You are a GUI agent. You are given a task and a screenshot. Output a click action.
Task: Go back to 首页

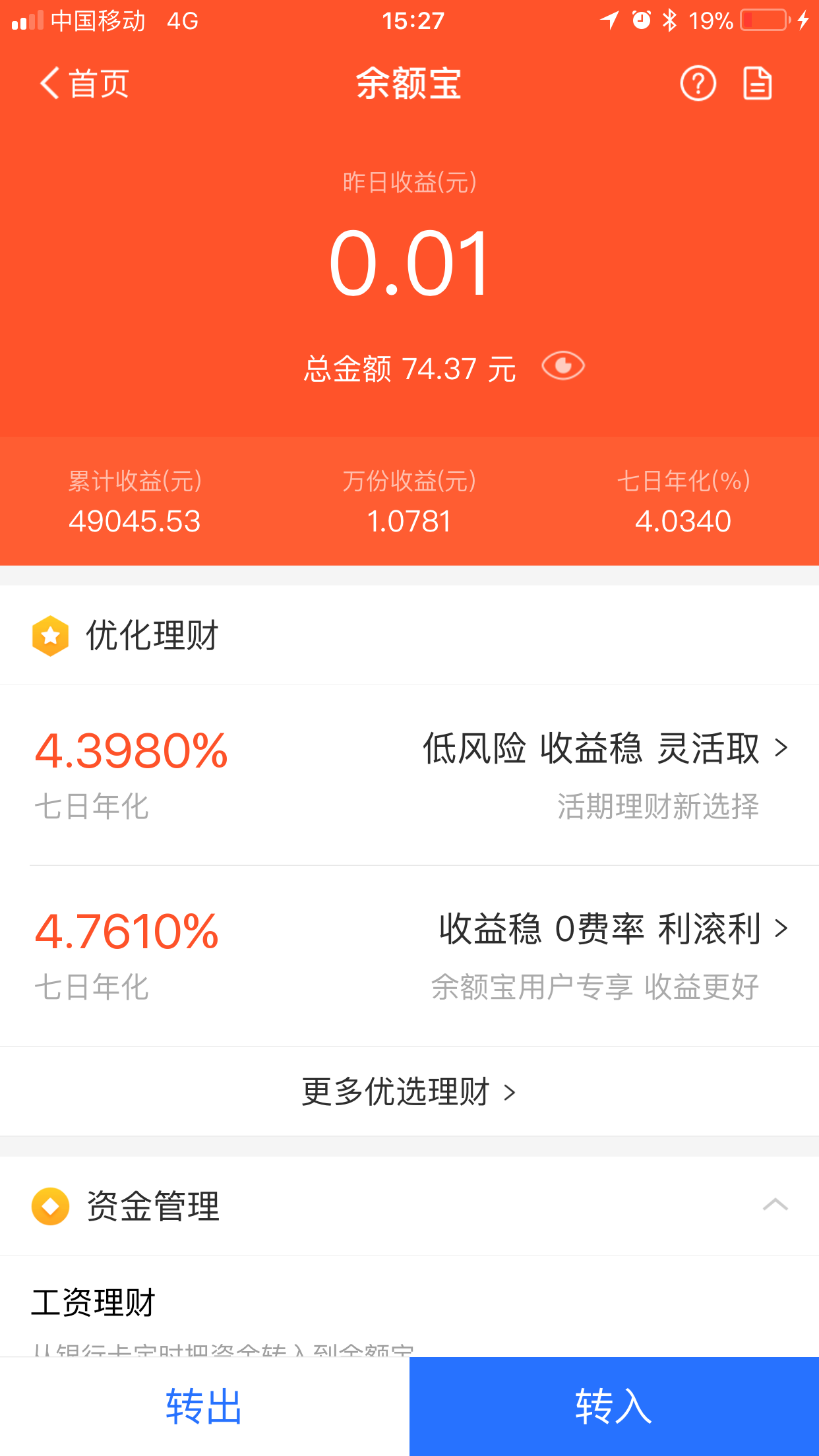click(84, 84)
